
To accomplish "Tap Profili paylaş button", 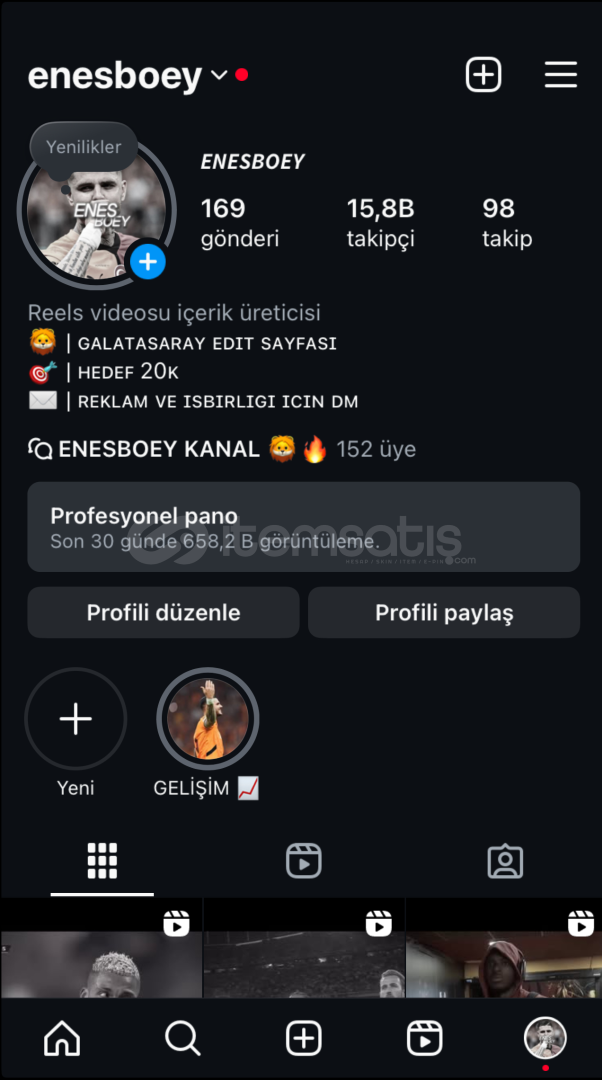I will click(x=444, y=612).
